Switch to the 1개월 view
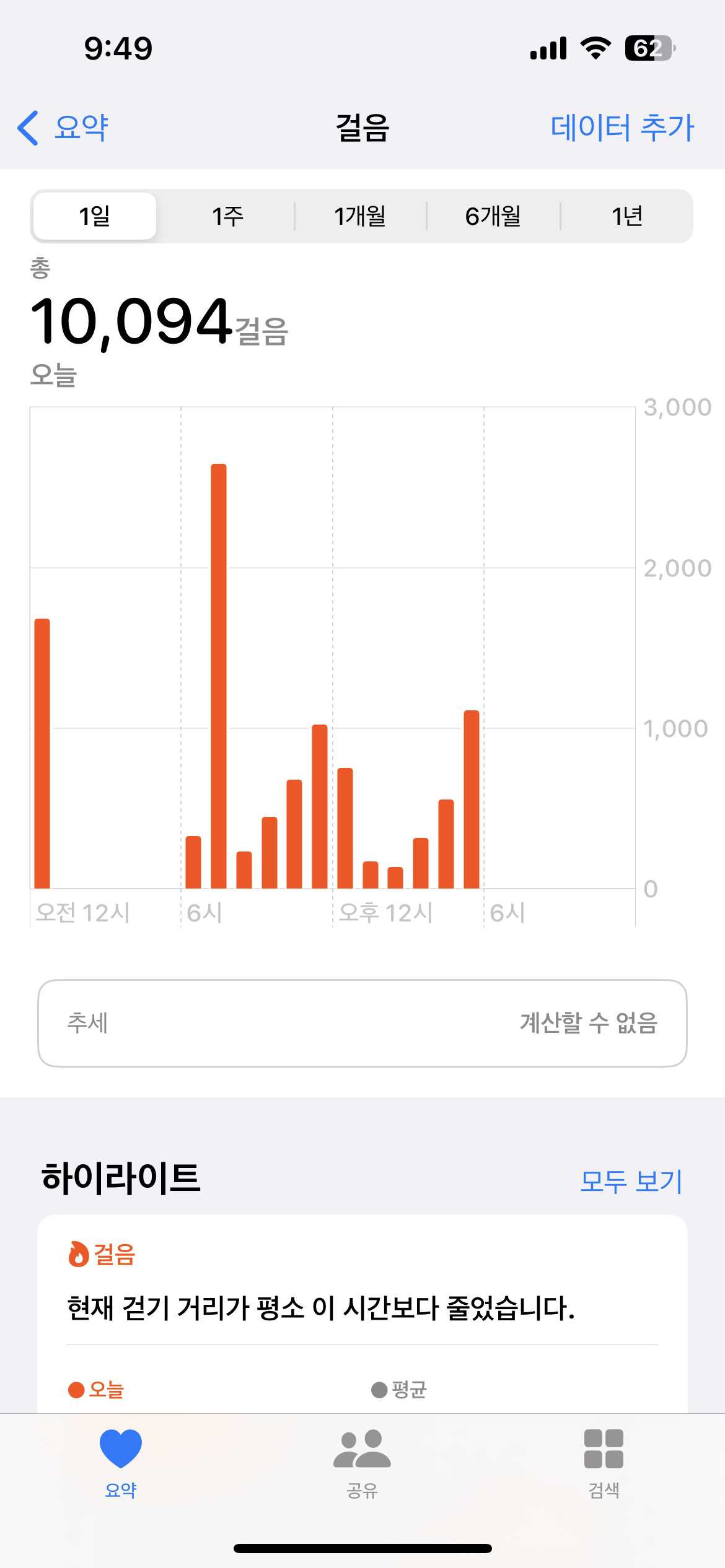725x1568 pixels. [360, 216]
